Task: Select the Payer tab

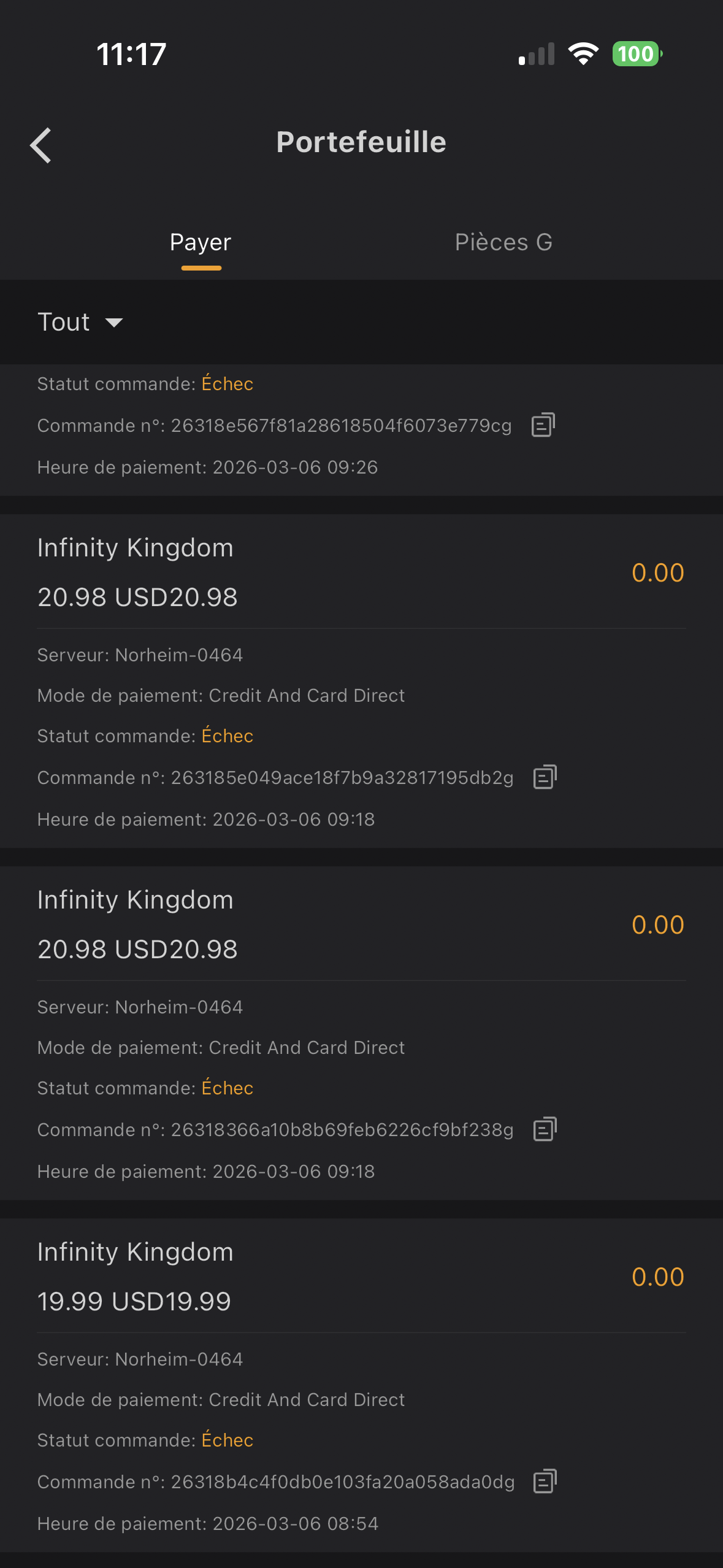Action: click(201, 243)
